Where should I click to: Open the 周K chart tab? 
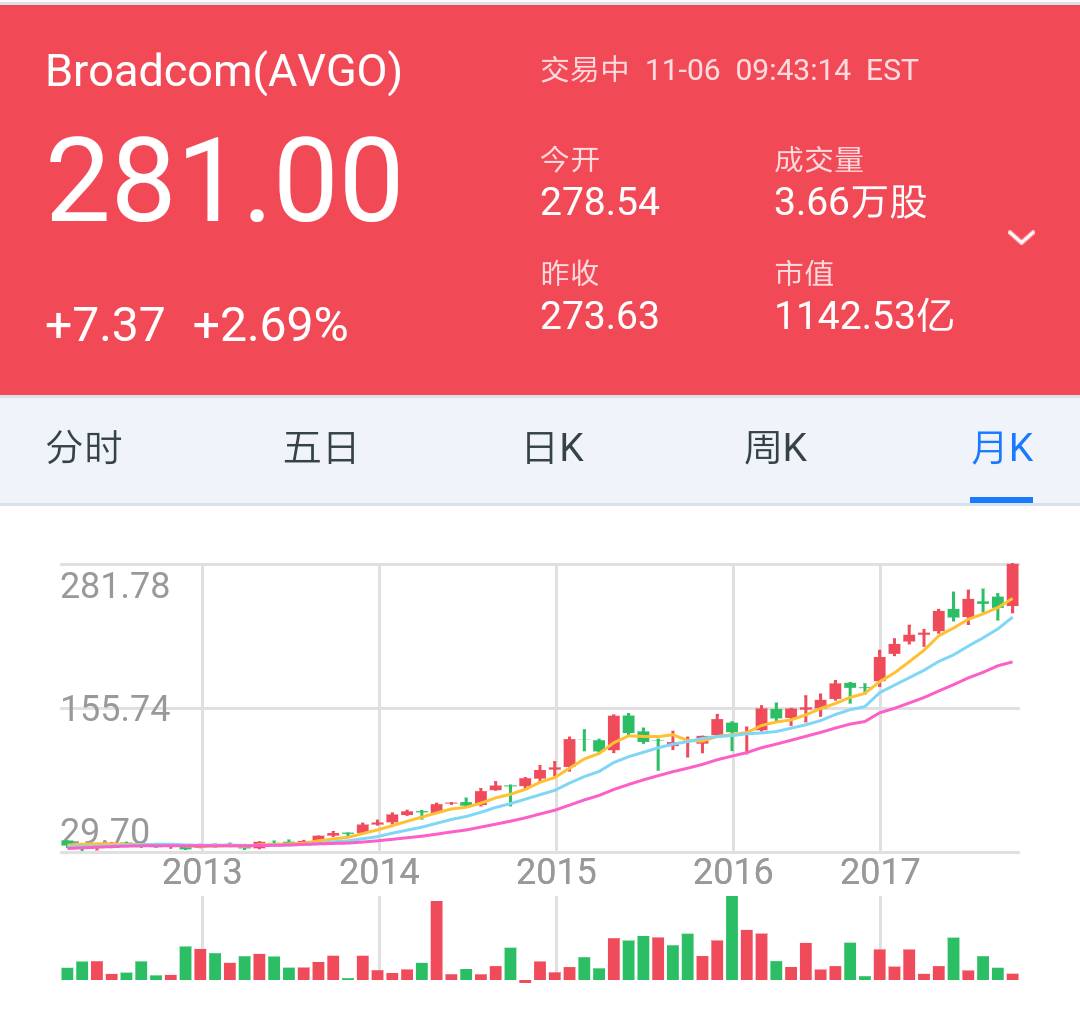(775, 448)
